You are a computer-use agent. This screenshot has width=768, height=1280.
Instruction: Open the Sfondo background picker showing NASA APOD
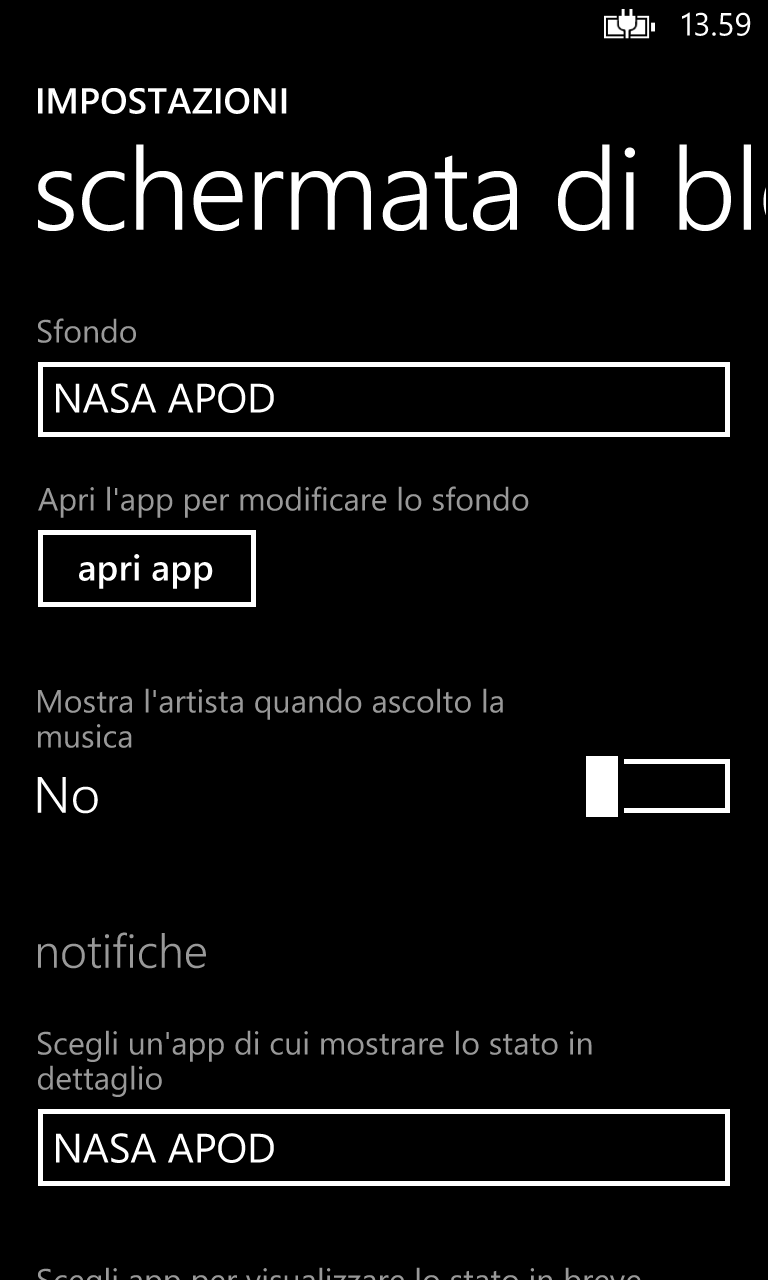[383, 400]
